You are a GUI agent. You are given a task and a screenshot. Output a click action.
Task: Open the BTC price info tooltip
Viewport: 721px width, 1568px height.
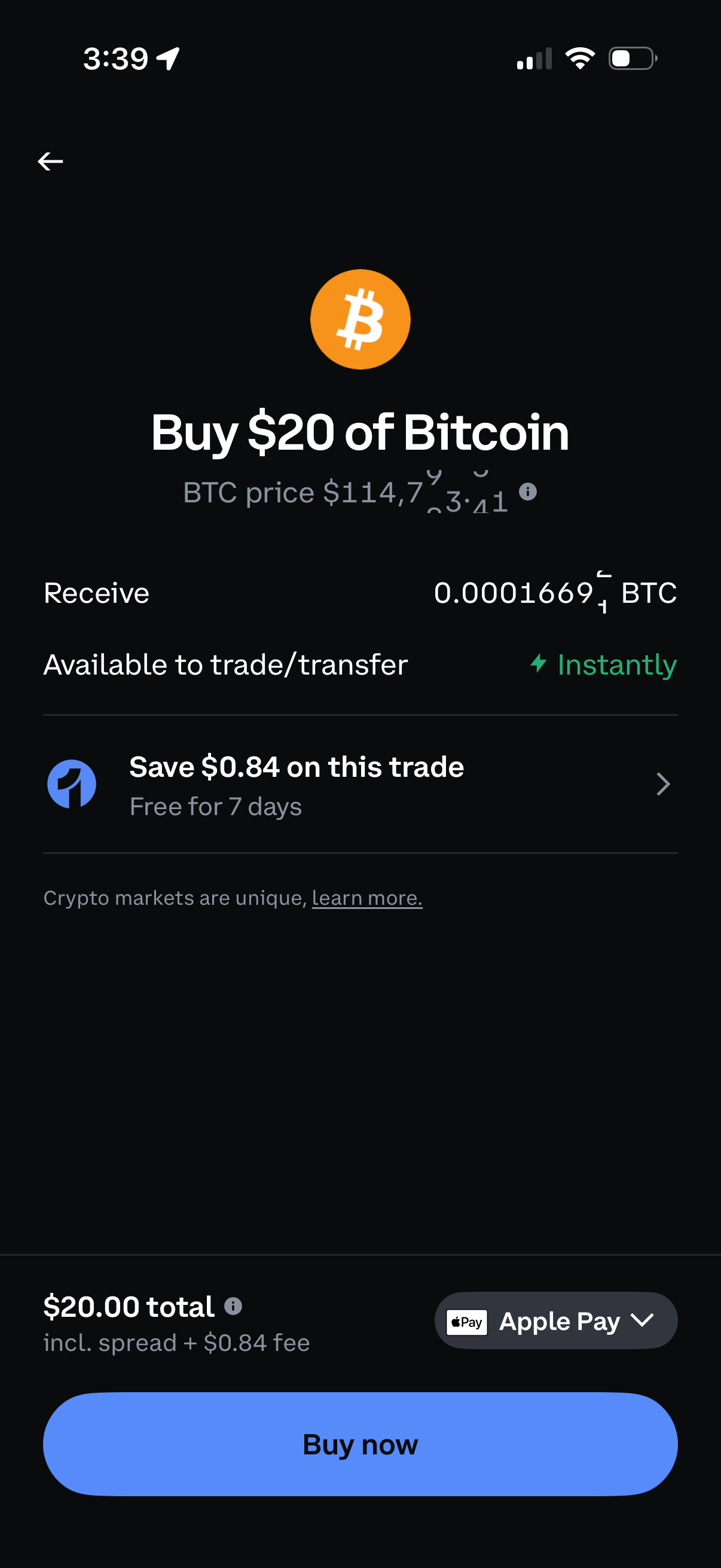(x=528, y=492)
